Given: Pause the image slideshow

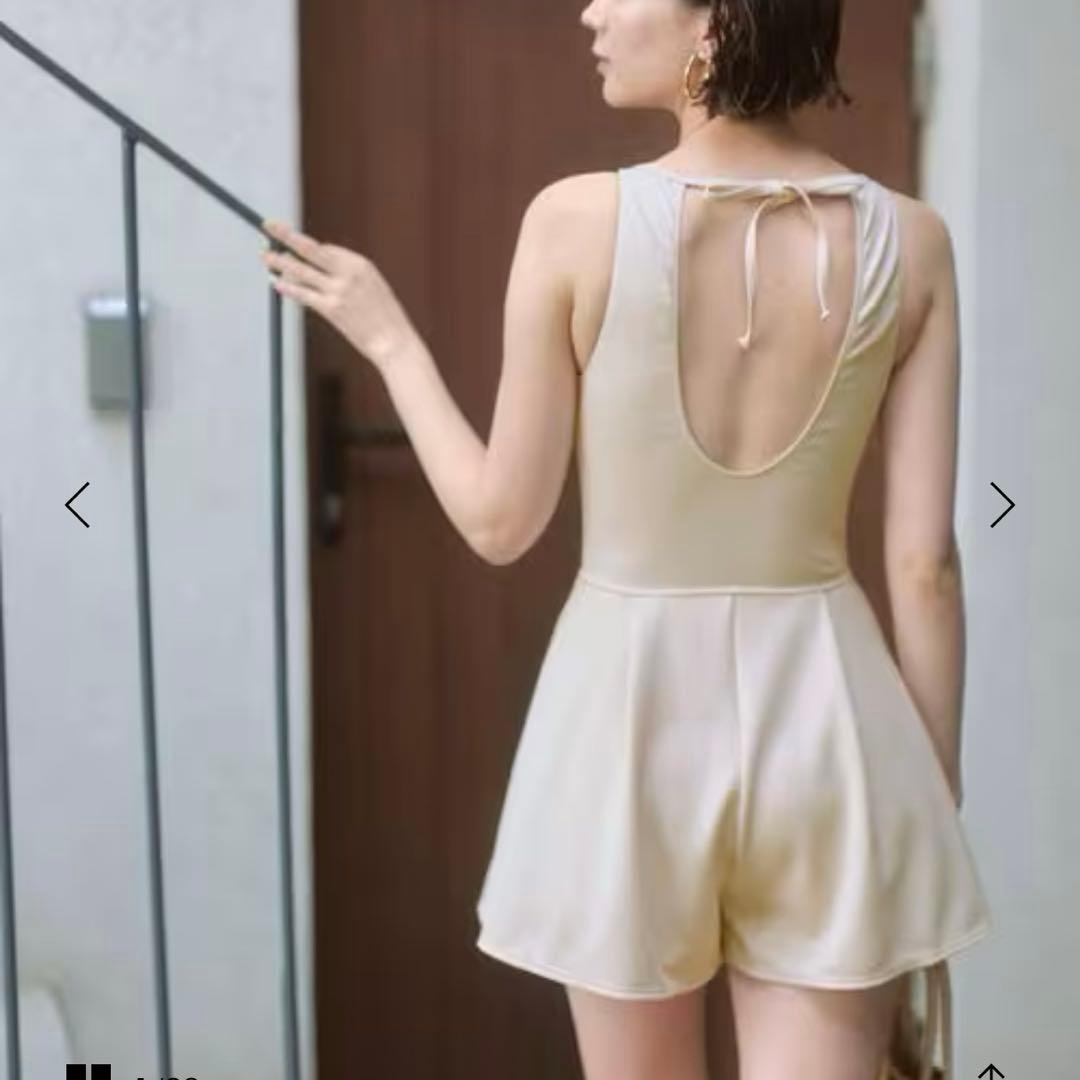Looking at the screenshot, I should [x=88, y=1072].
